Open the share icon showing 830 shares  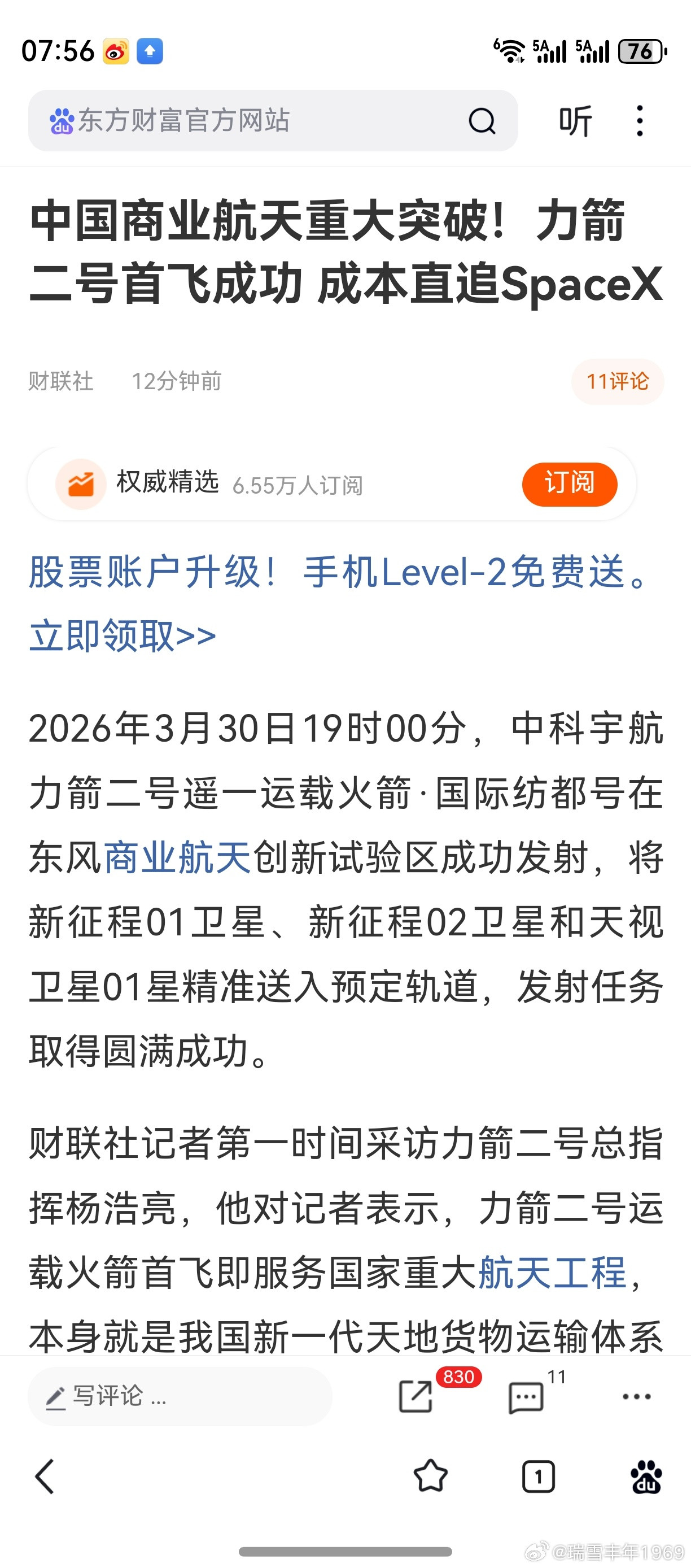(x=417, y=1397)
